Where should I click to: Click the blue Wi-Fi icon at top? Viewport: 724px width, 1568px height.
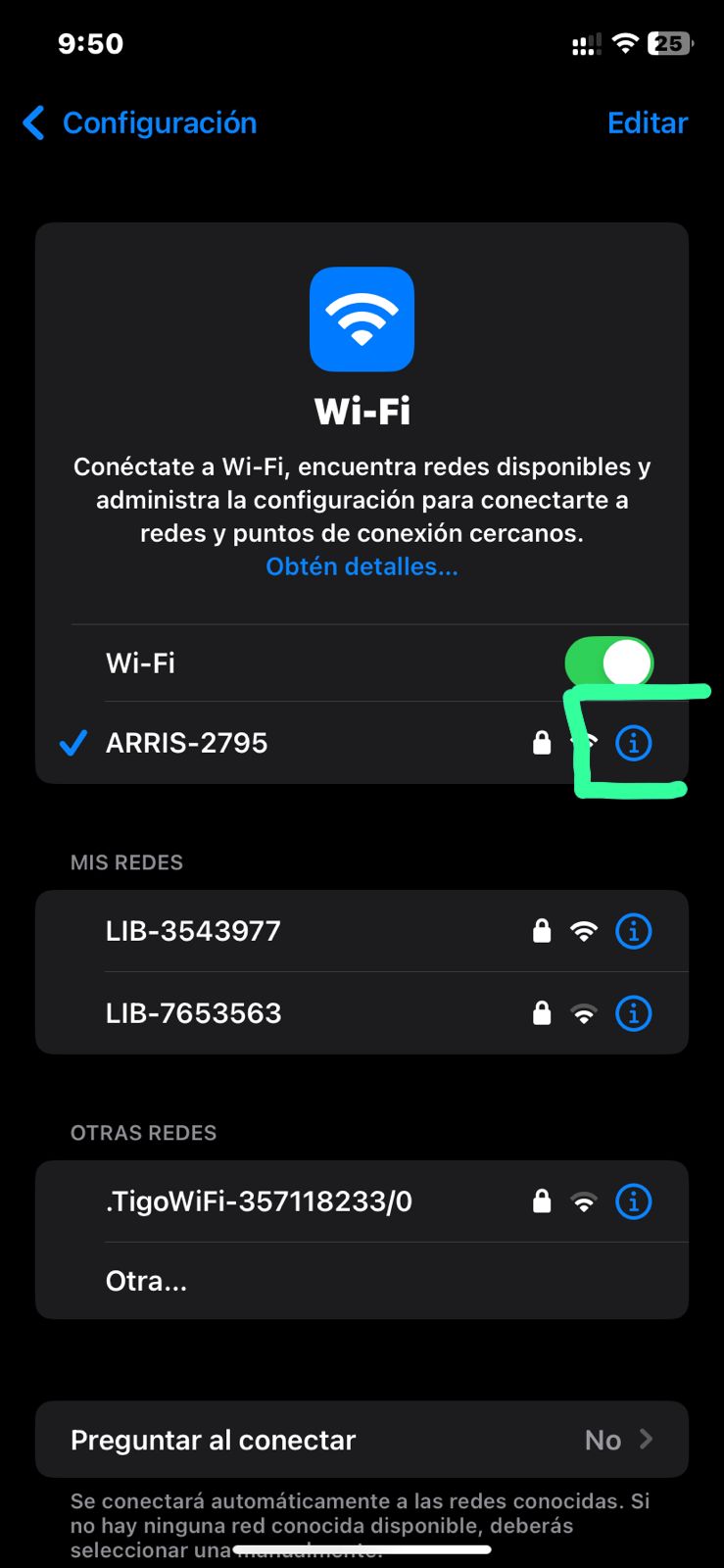coord(362,319)
